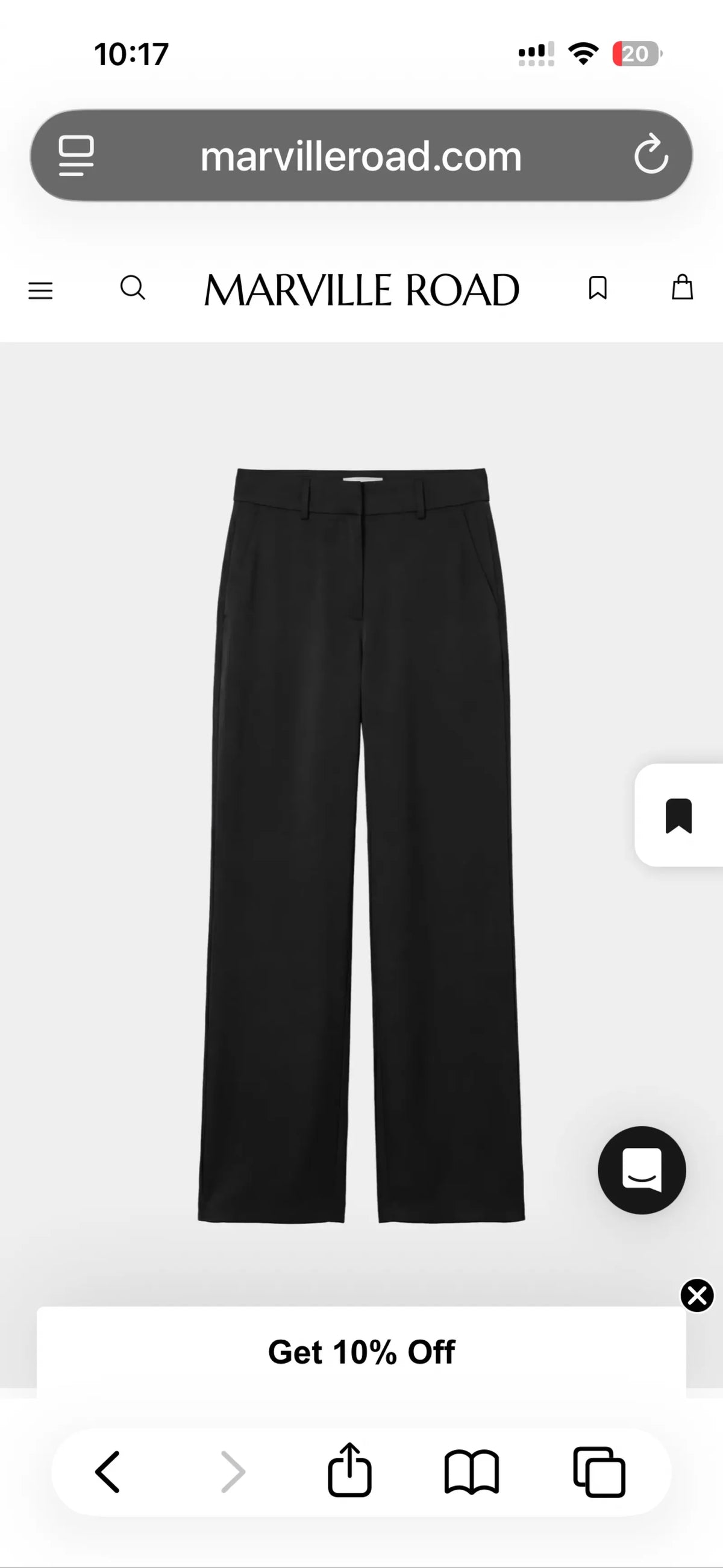View the black trousers product image

coord(361,845)
